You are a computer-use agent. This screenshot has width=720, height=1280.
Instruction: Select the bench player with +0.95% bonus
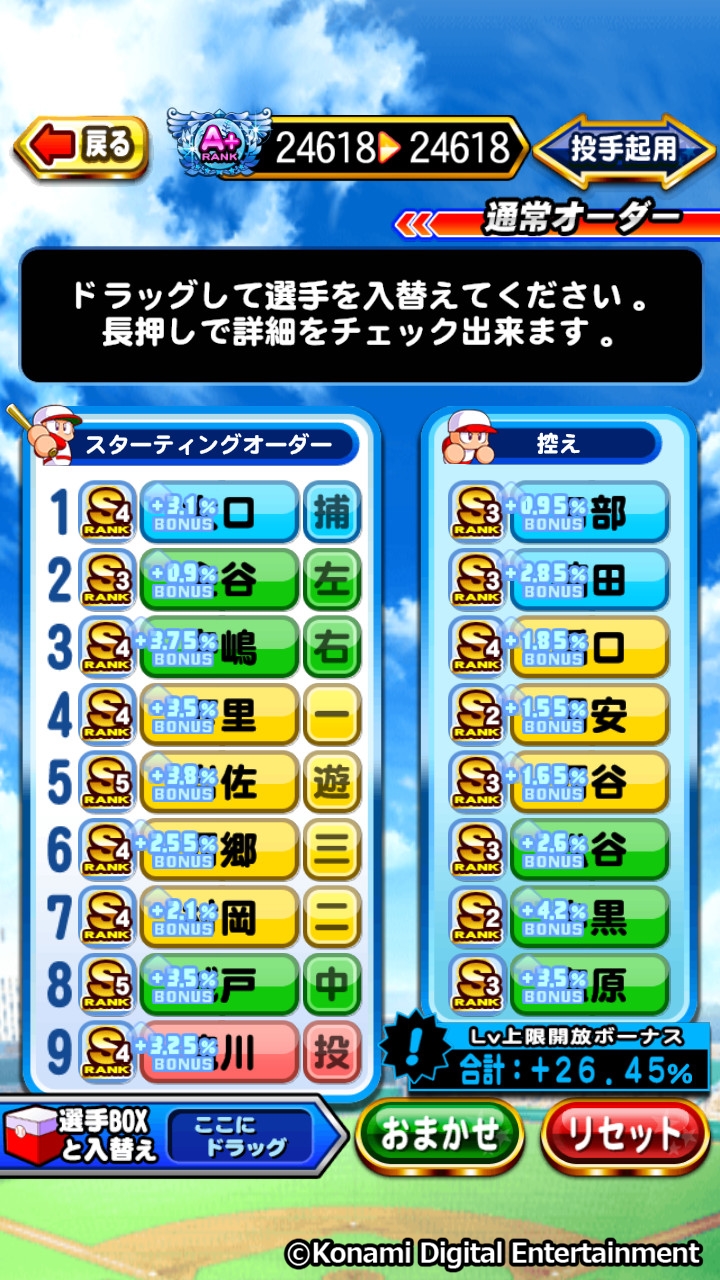coord(588,513)
